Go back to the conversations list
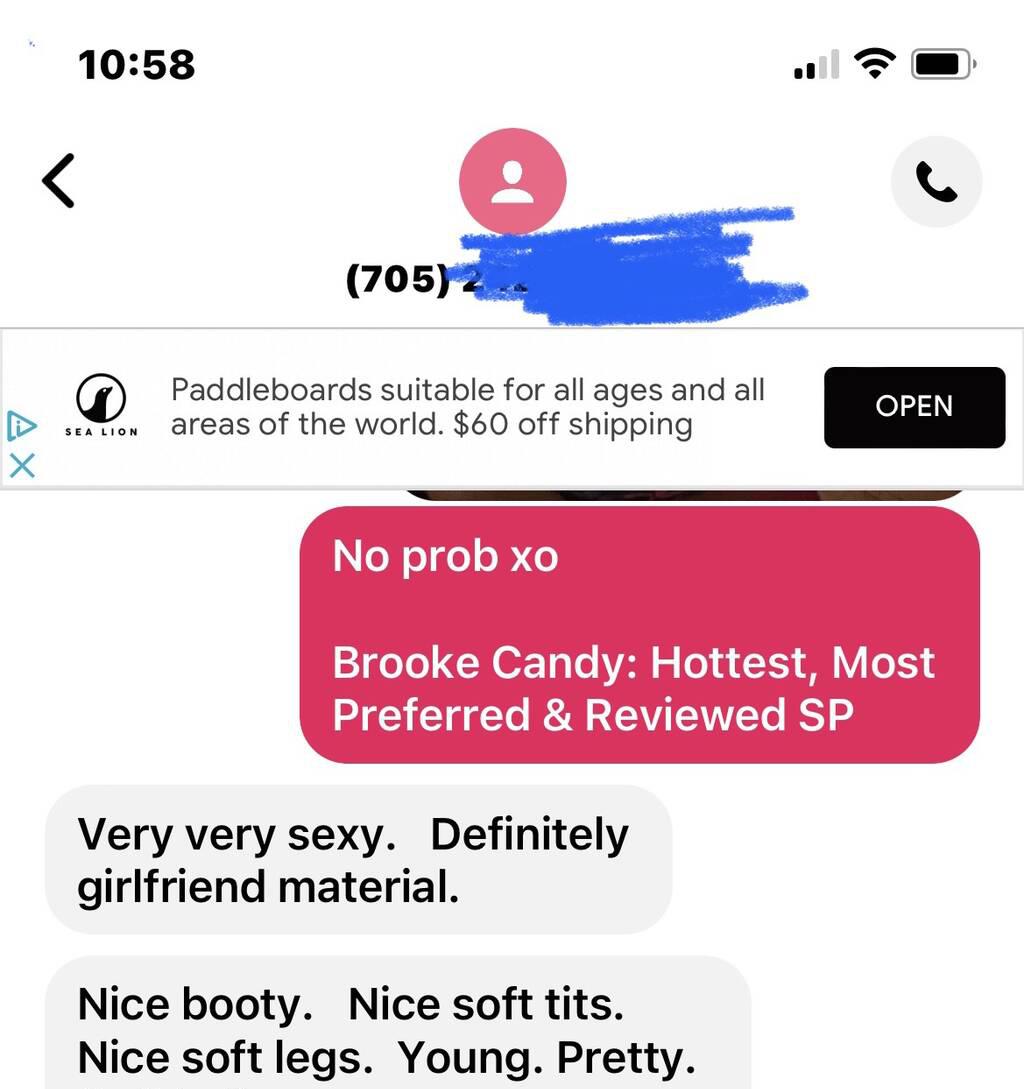Screen dimensions: 1024x1089 tap(59, 181)
